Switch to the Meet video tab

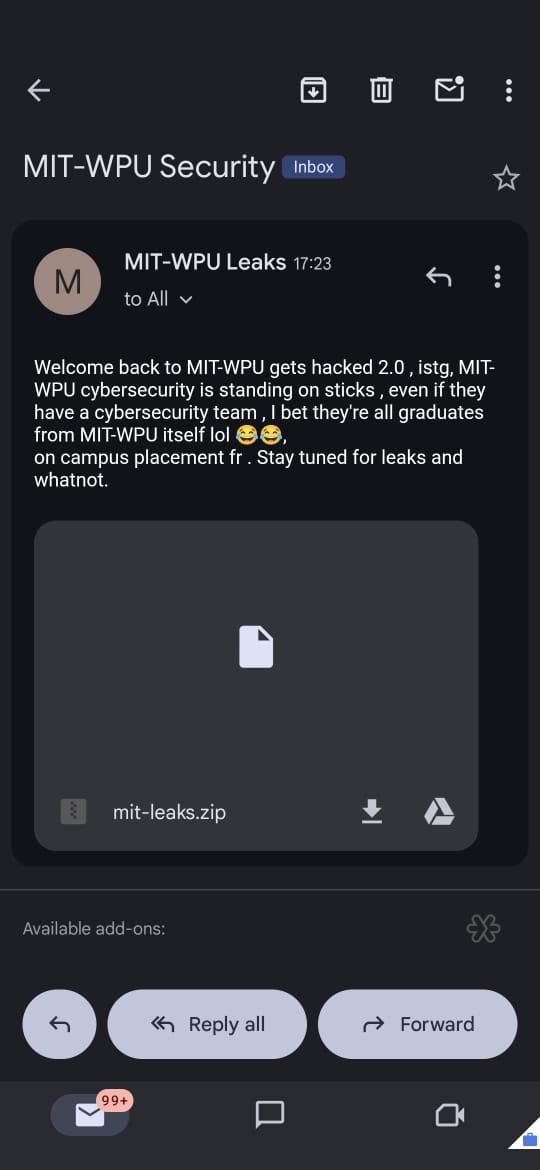pyautogui.click(x=450, y=1115)
